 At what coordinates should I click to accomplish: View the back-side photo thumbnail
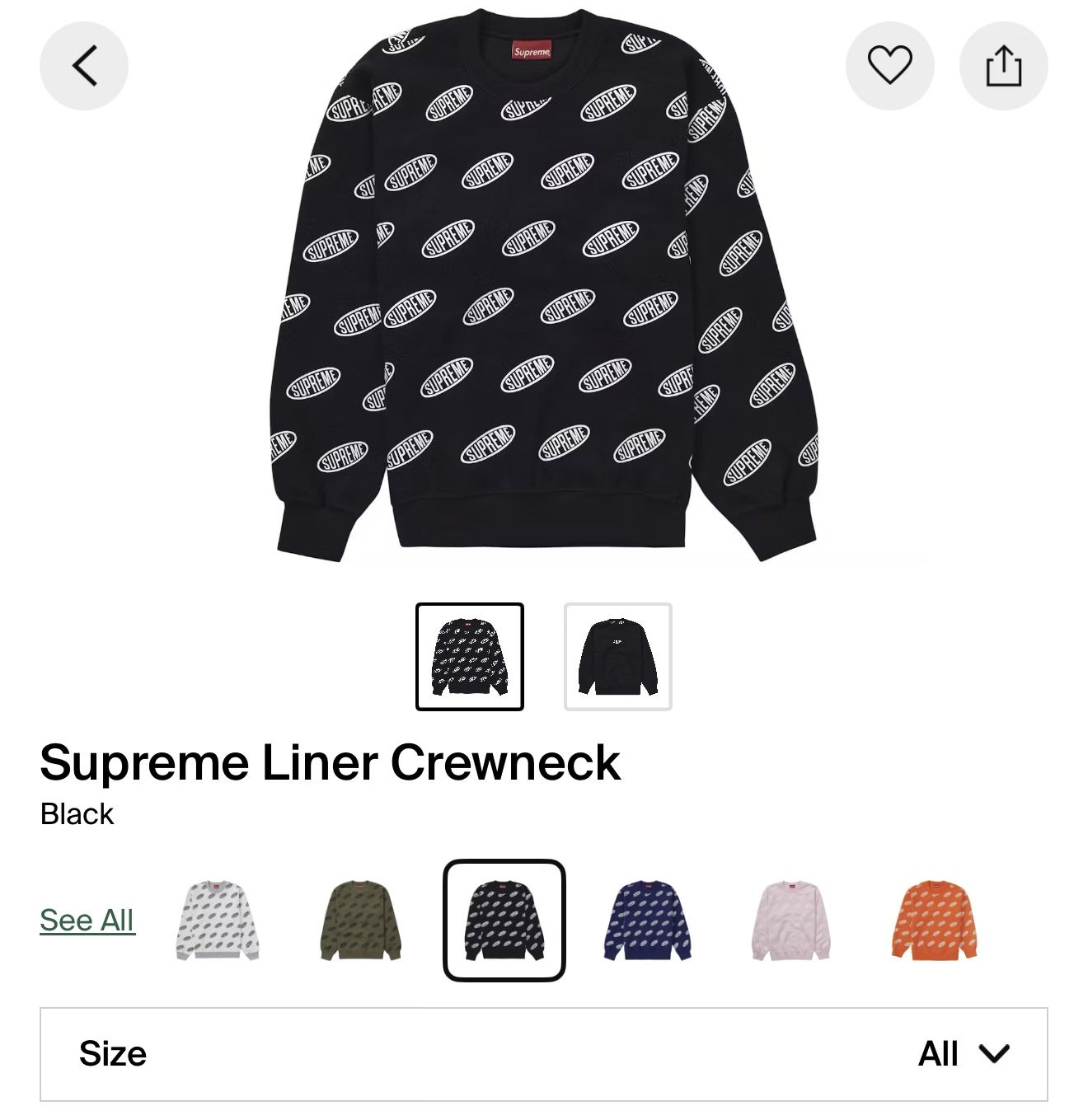[x=617, y=657]
